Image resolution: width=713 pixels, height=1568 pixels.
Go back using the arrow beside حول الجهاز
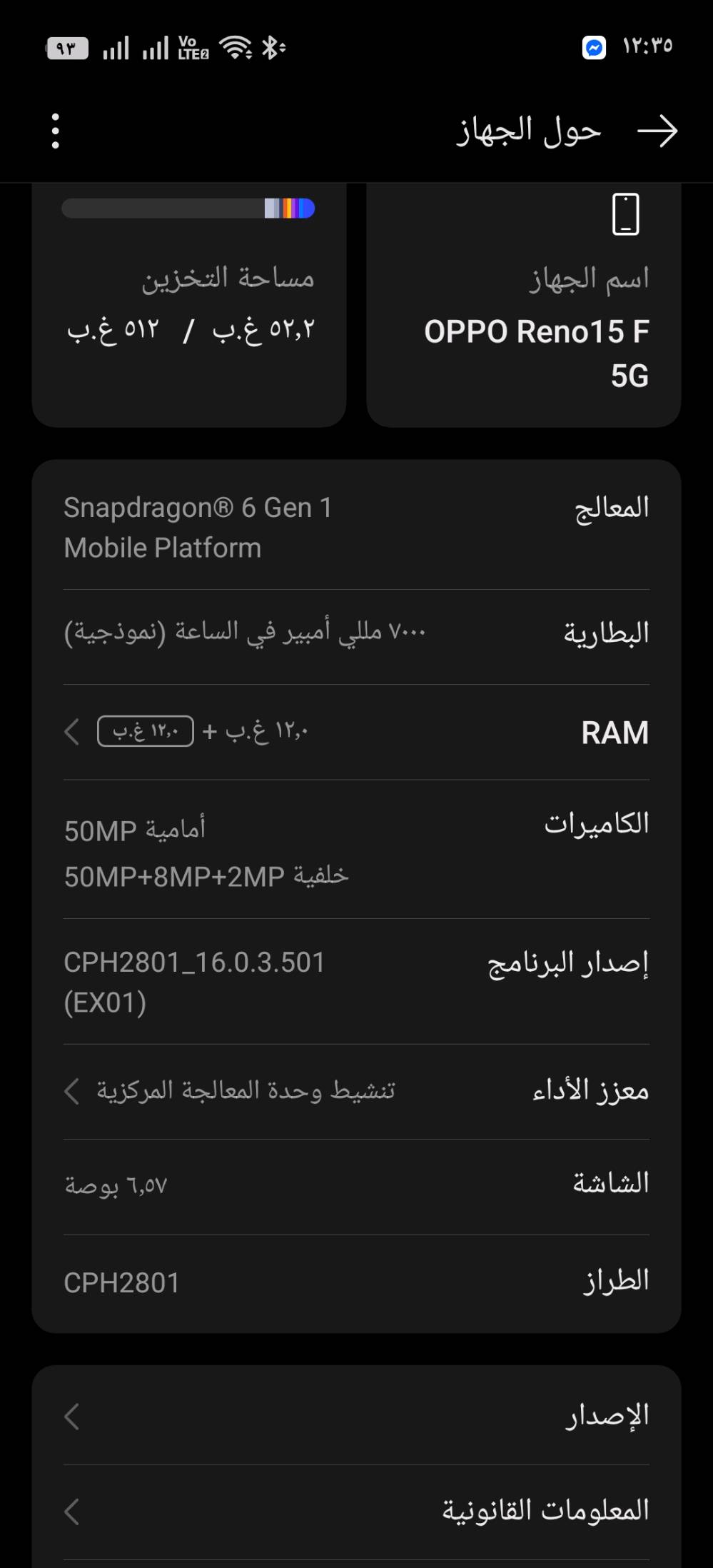(x=657, y=131)
